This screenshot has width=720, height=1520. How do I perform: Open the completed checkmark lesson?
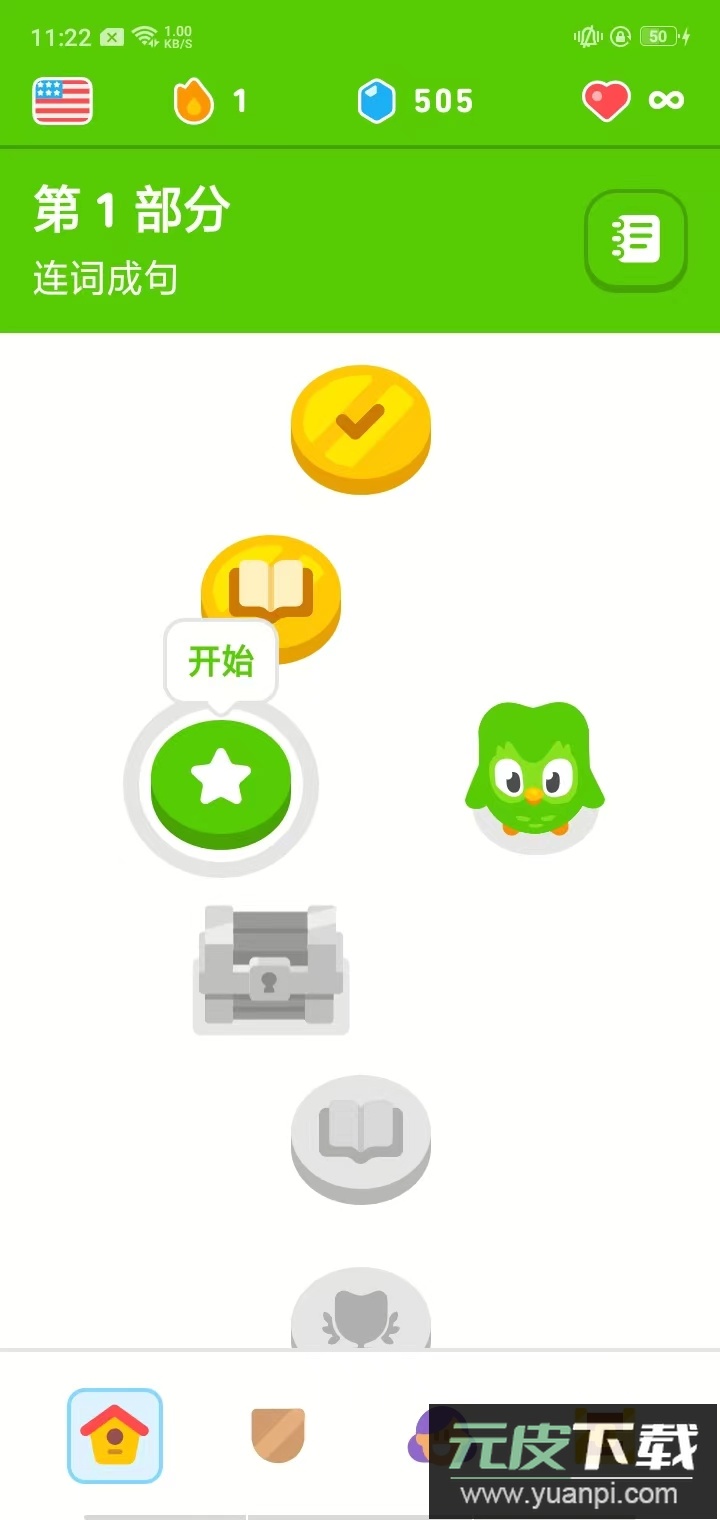click(x=360, y=426)
